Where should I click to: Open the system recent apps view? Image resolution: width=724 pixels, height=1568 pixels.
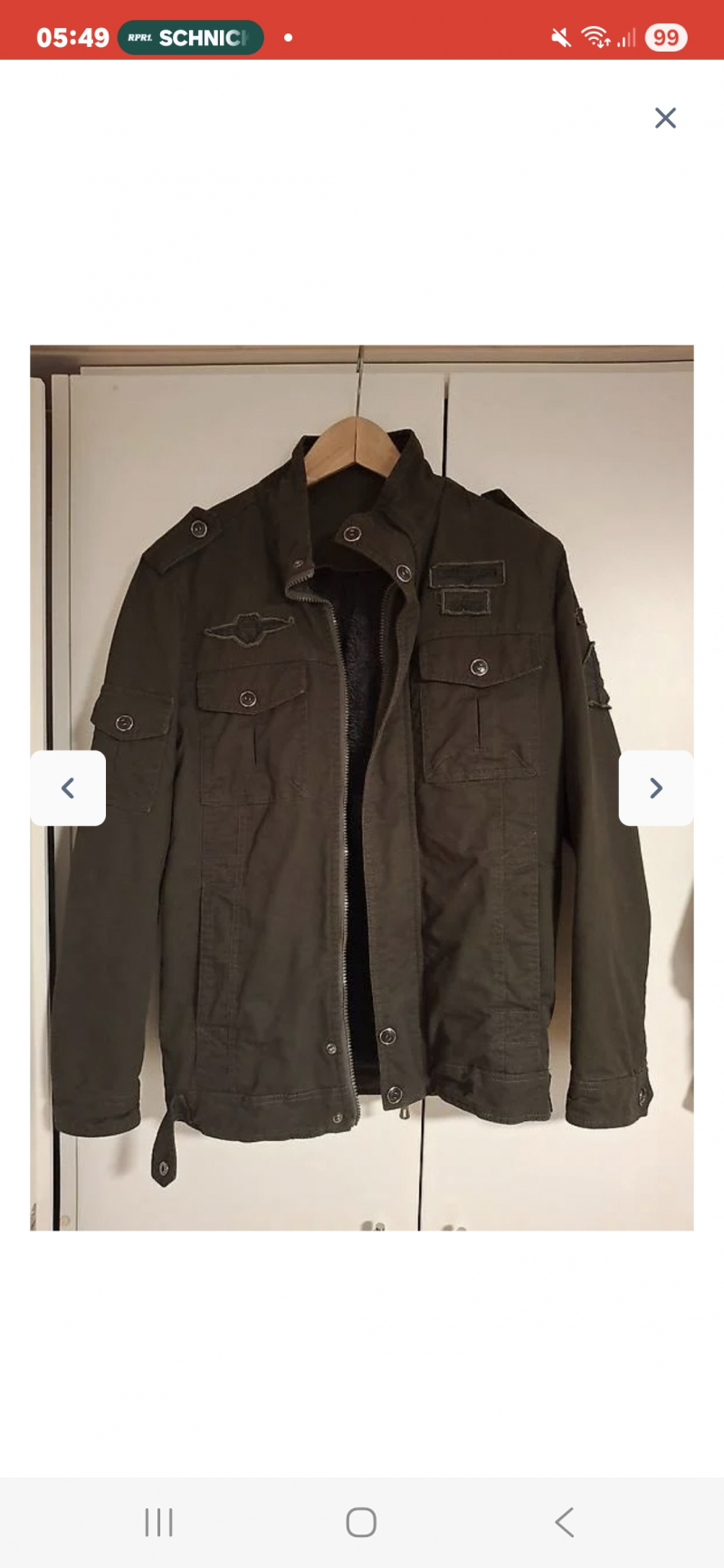(x=158, y=1522)
